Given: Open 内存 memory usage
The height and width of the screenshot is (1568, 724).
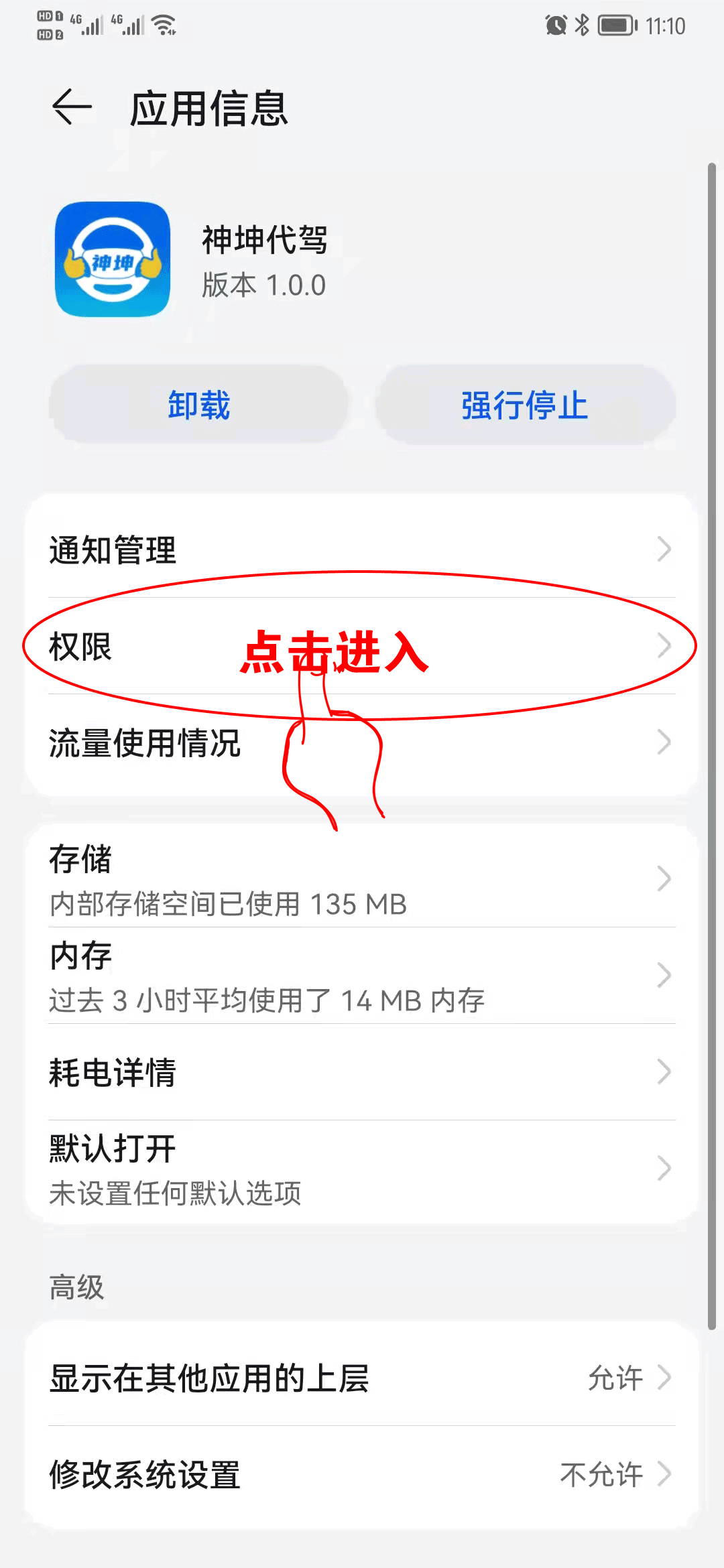Looking at the screenshot, I should tap(361, 976).
